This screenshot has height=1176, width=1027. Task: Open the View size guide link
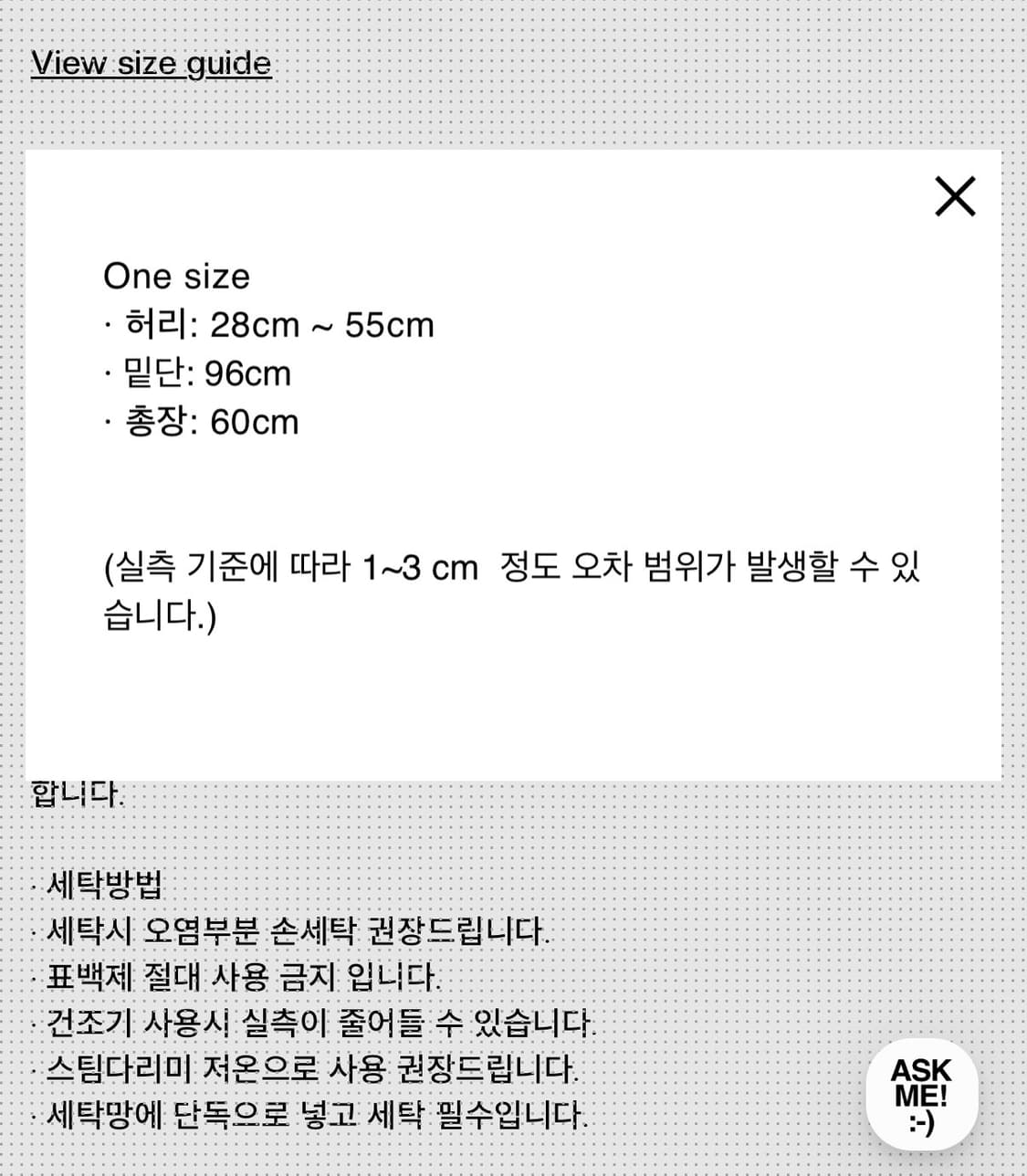(151, 64)
